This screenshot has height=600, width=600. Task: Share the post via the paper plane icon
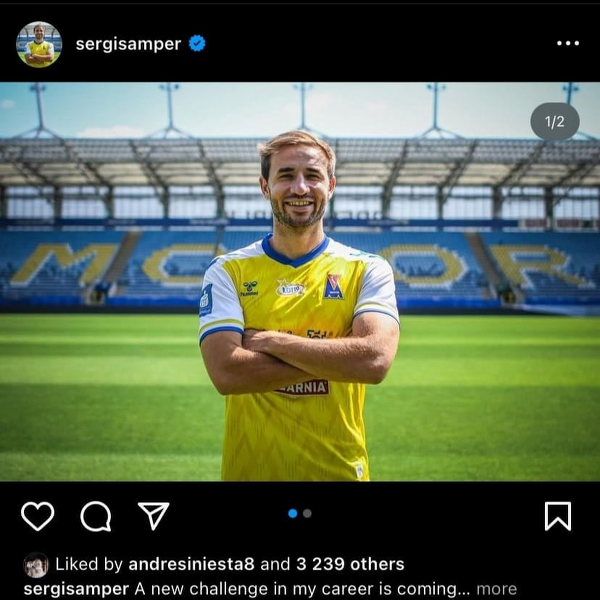tap(153, 516)
